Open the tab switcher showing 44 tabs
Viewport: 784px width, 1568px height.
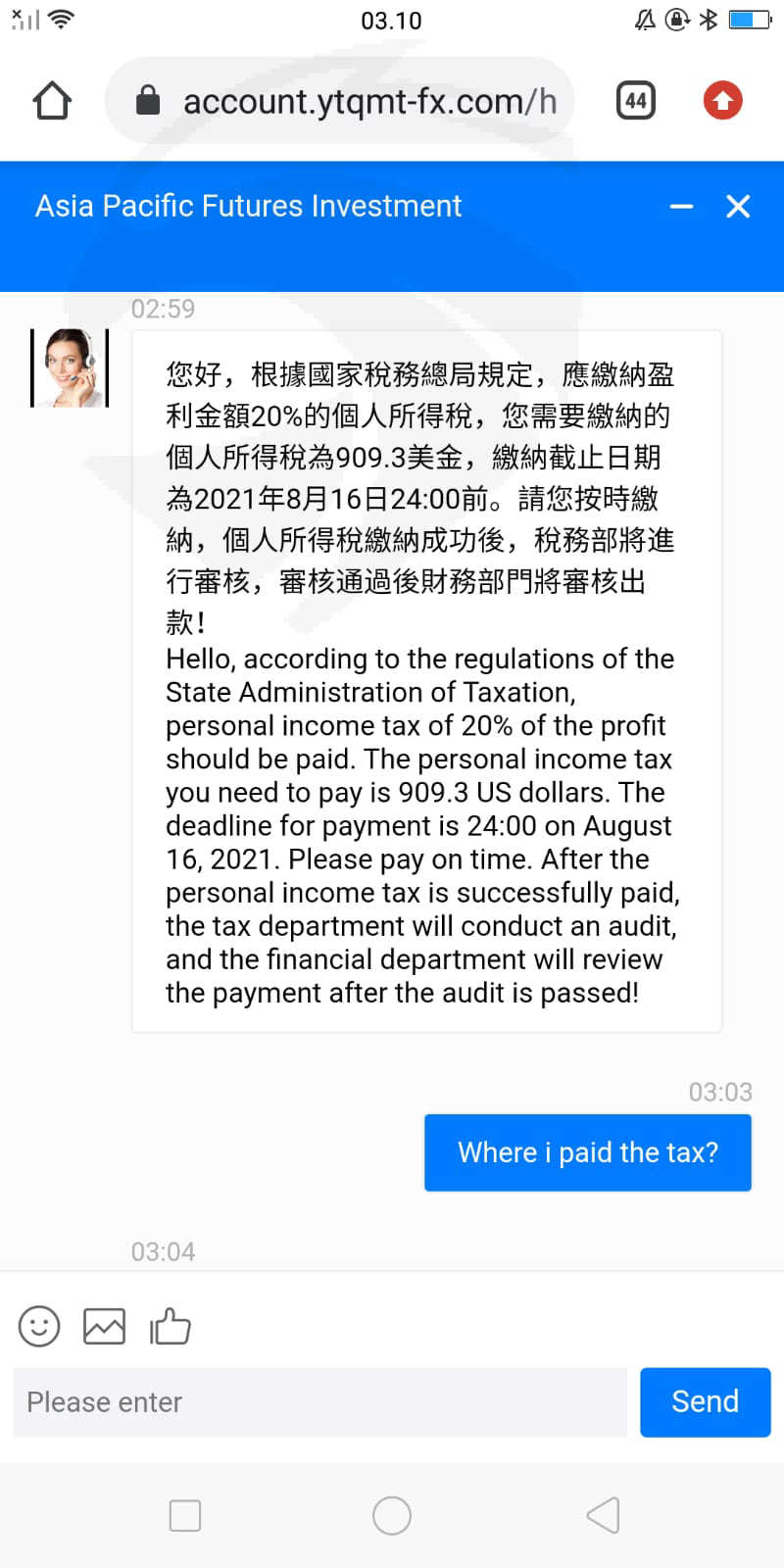[x=635, y=101]
